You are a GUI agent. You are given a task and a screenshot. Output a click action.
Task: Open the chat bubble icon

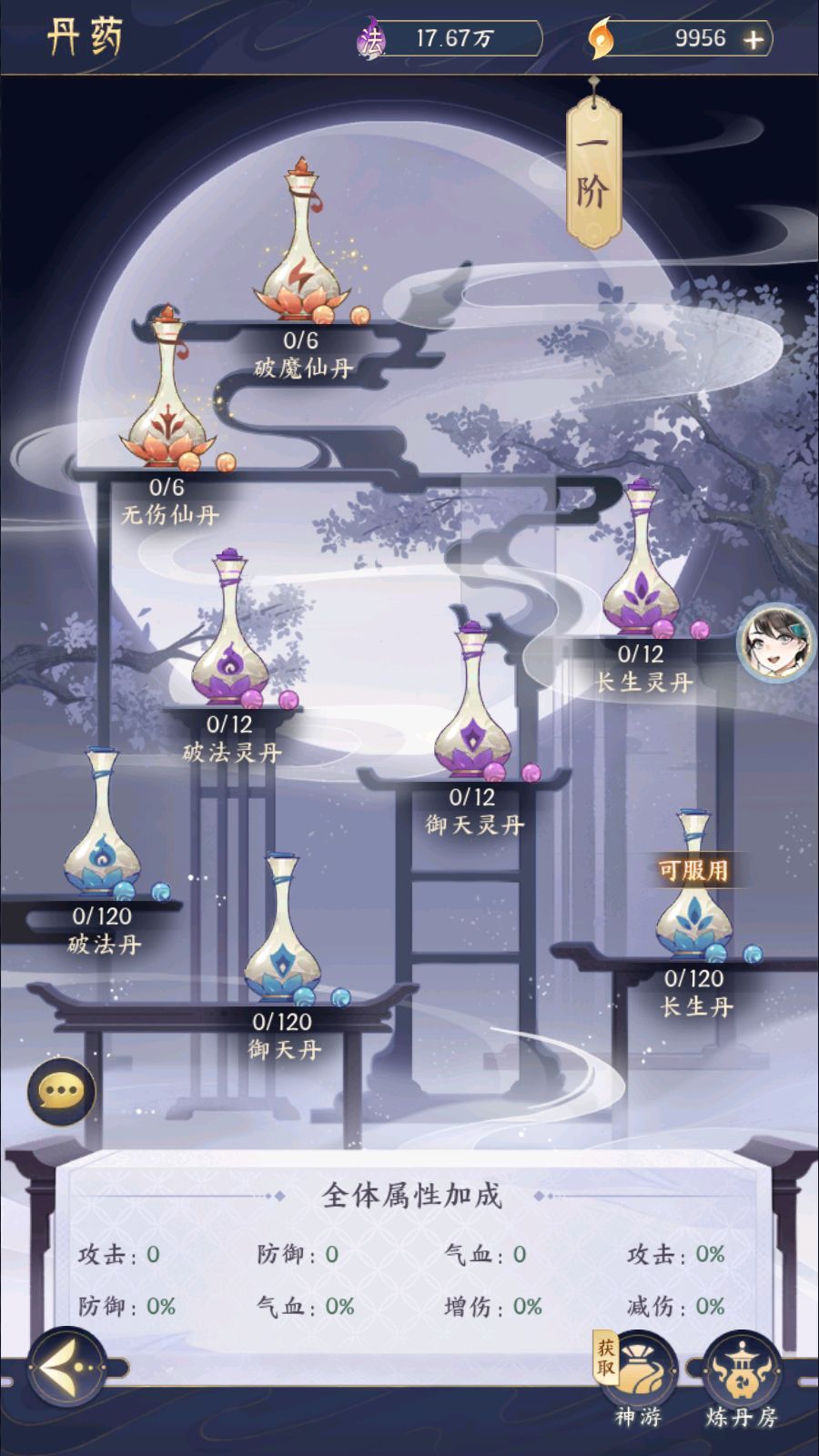(62, 1090)
